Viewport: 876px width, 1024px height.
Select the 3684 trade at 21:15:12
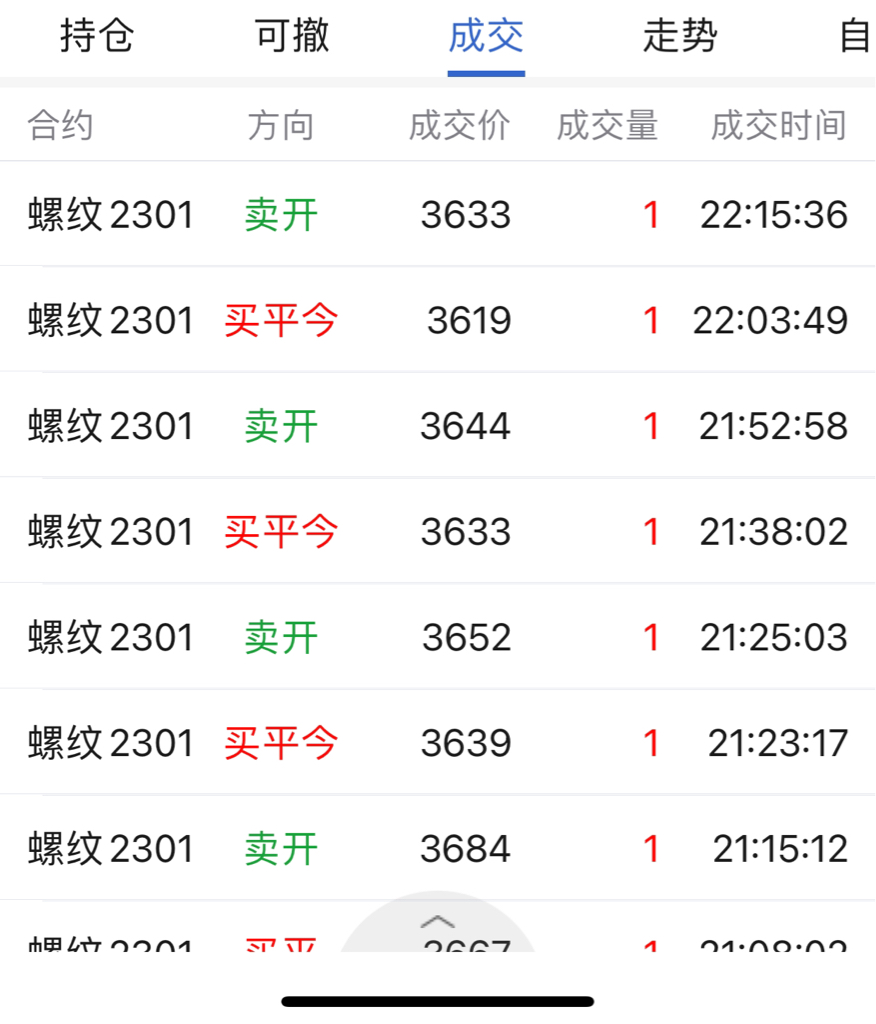[x=438, y=848]
